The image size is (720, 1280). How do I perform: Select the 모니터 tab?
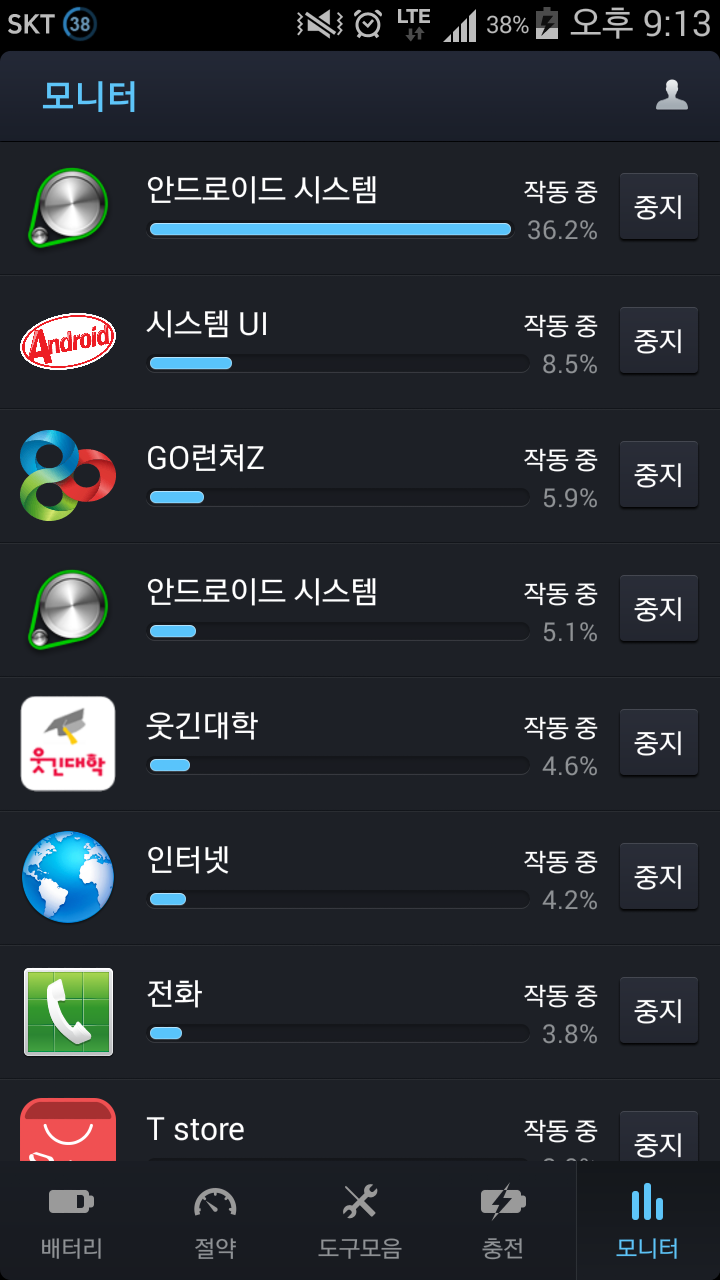[648, 1221]
